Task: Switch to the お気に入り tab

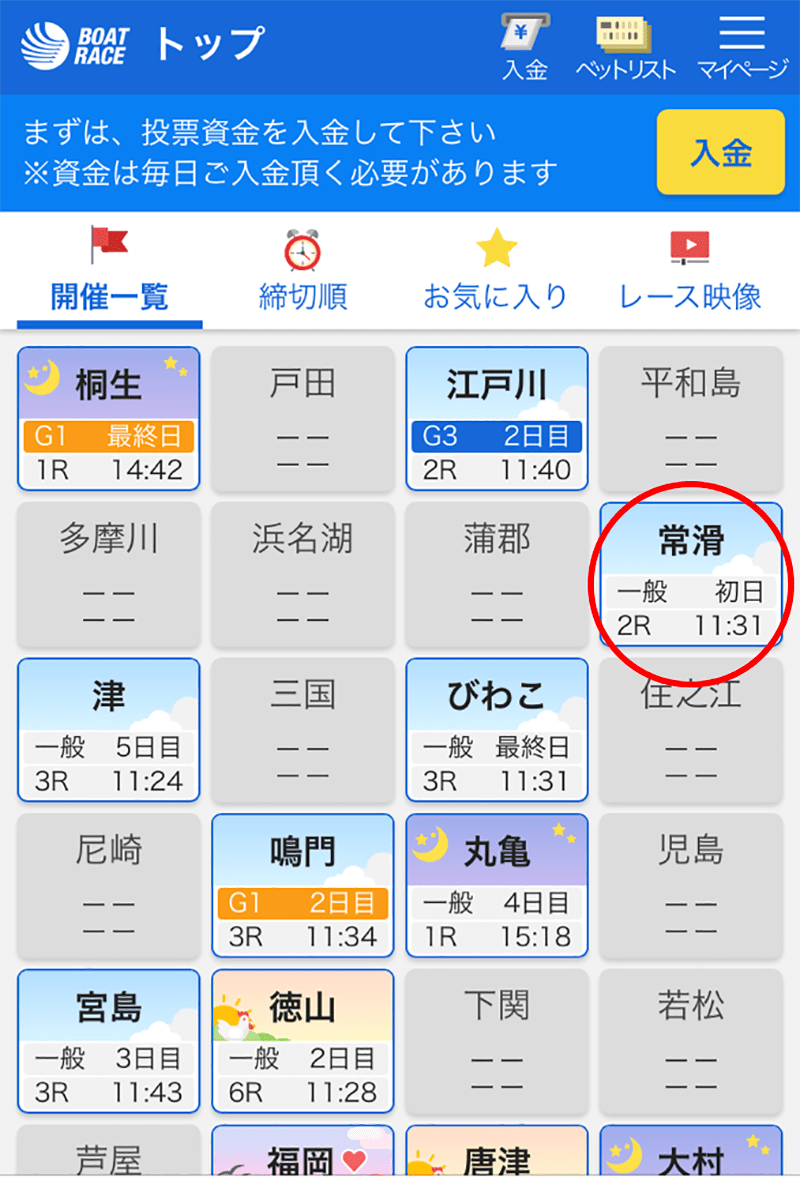Action: pos(497,270)
